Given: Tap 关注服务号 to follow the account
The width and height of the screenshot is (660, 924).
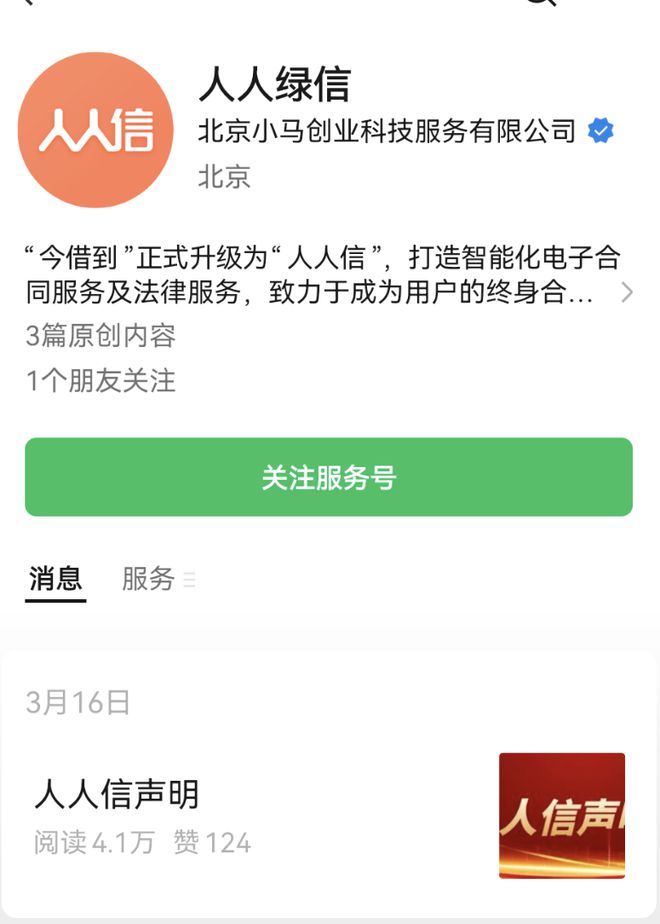Looking at the screenshot, I should [x=328, y=477].
